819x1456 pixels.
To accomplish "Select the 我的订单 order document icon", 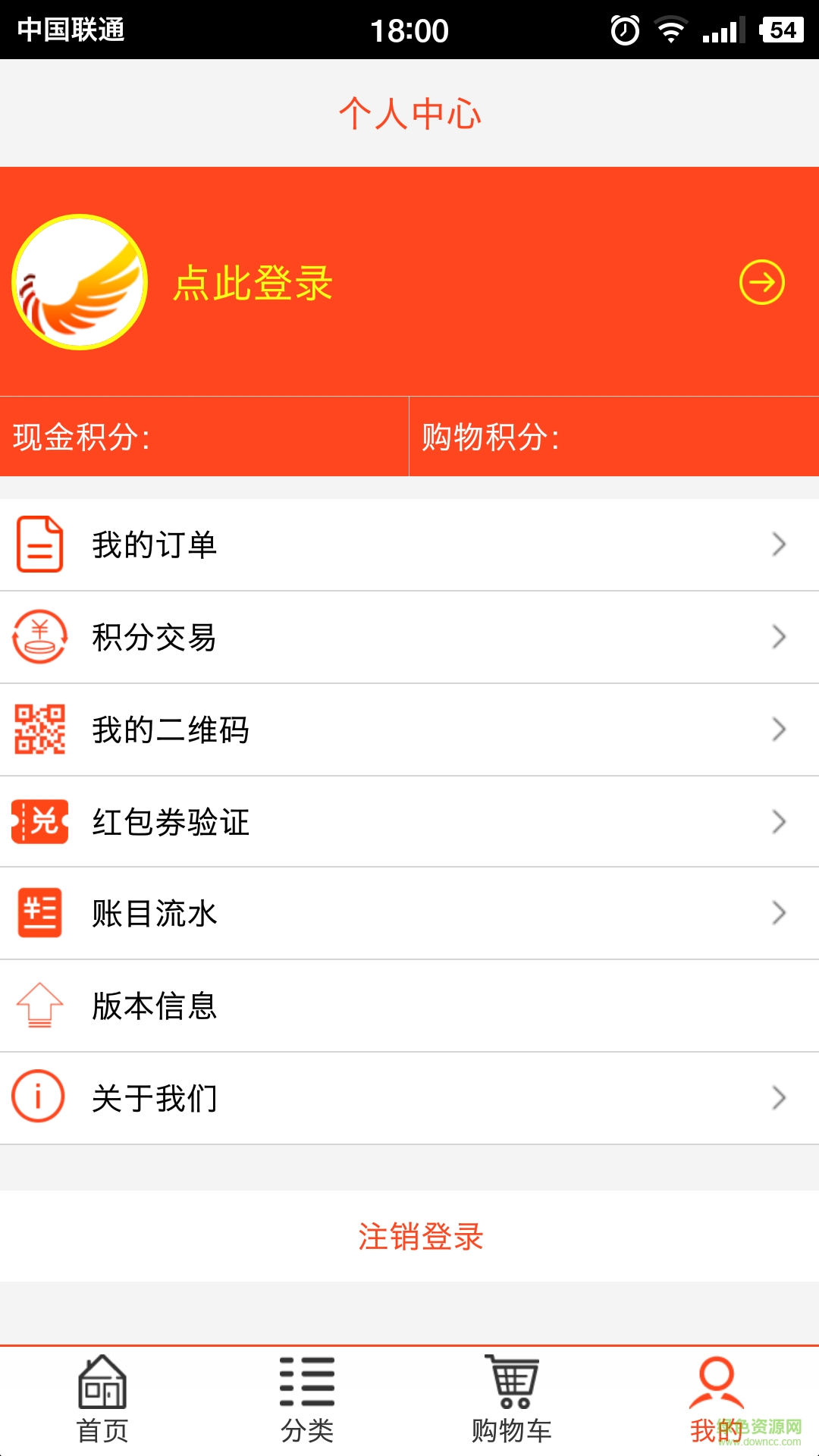I will tap(39, 544).
